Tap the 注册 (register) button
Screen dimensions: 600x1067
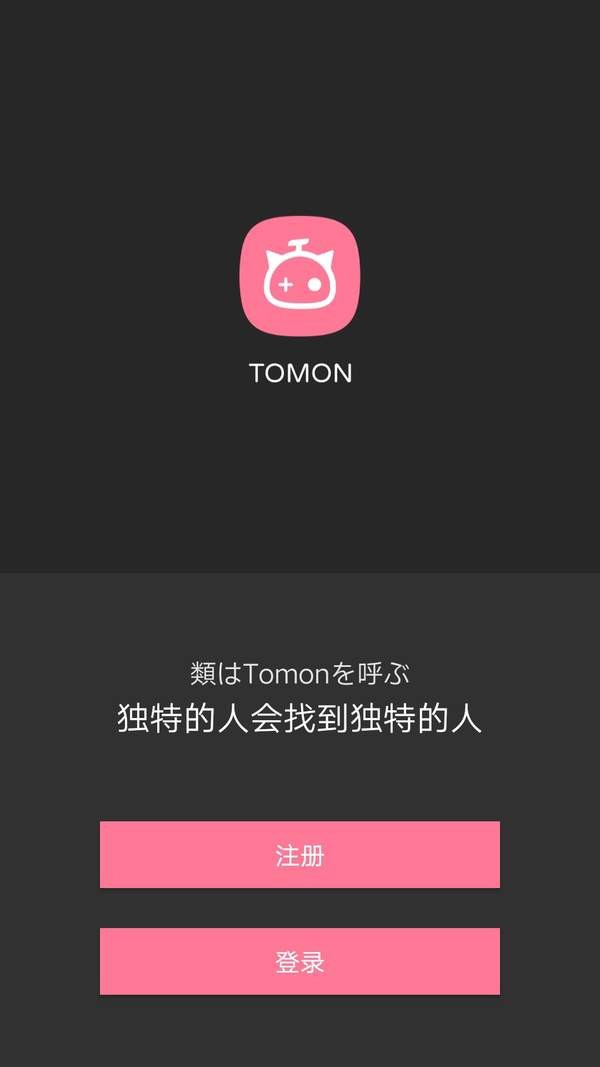300,855
